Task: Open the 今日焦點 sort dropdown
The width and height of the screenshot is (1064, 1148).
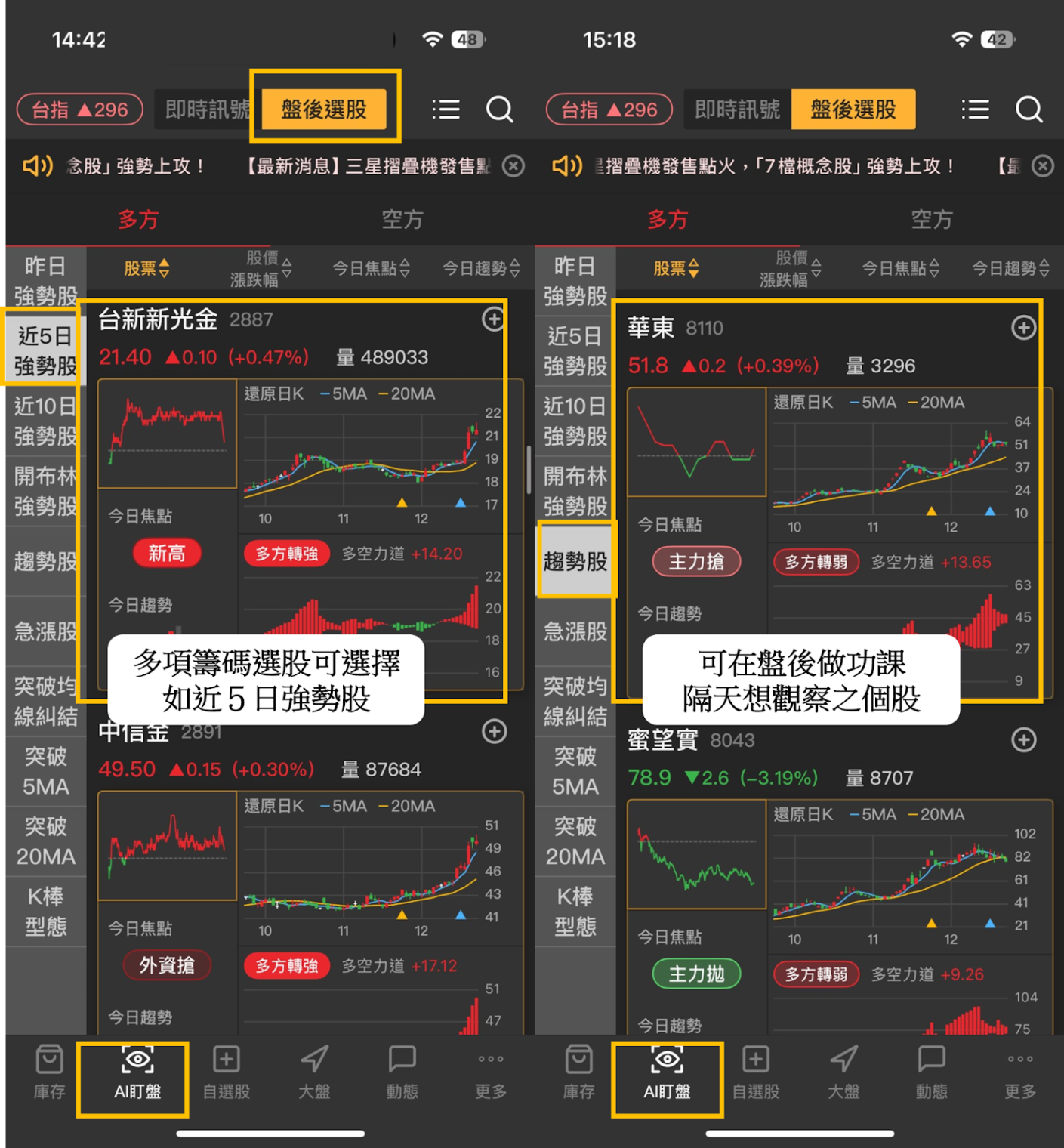Action: [371, 269]
